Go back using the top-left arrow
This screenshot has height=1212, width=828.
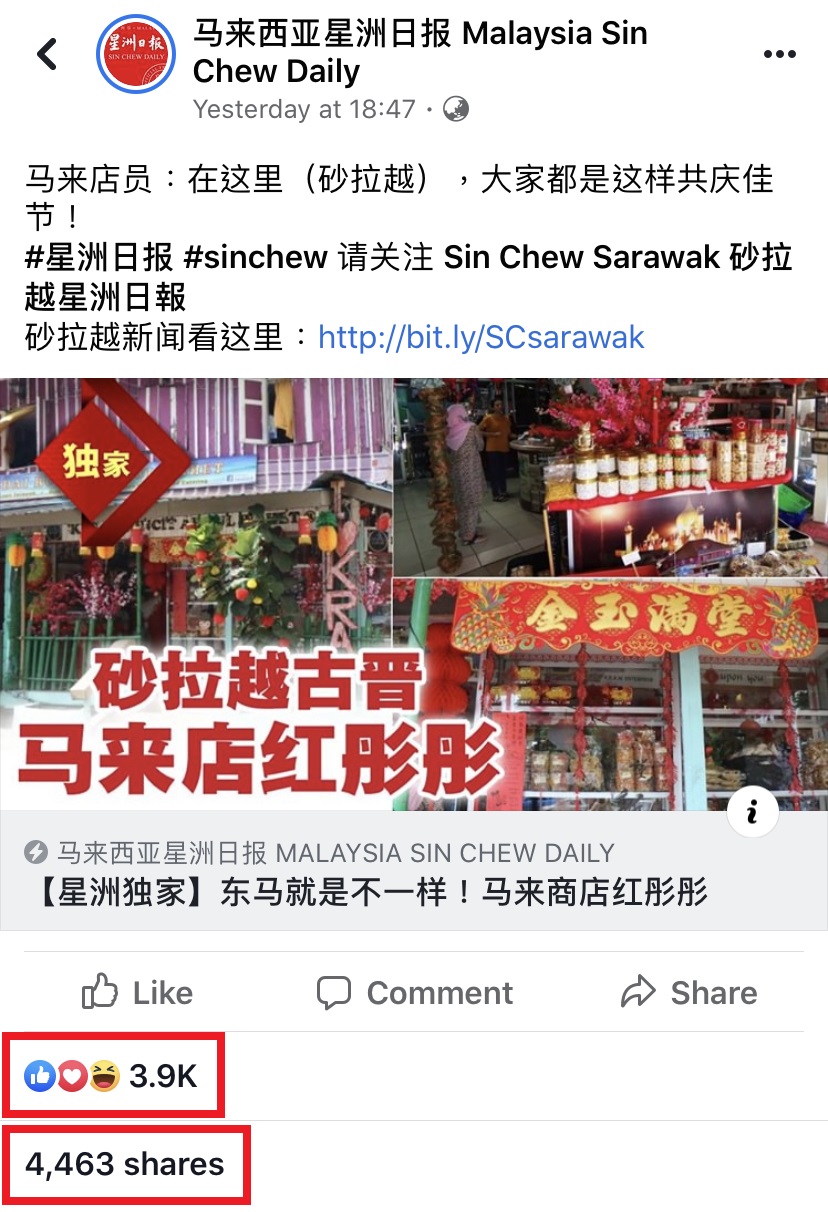[x=47, y=54]
